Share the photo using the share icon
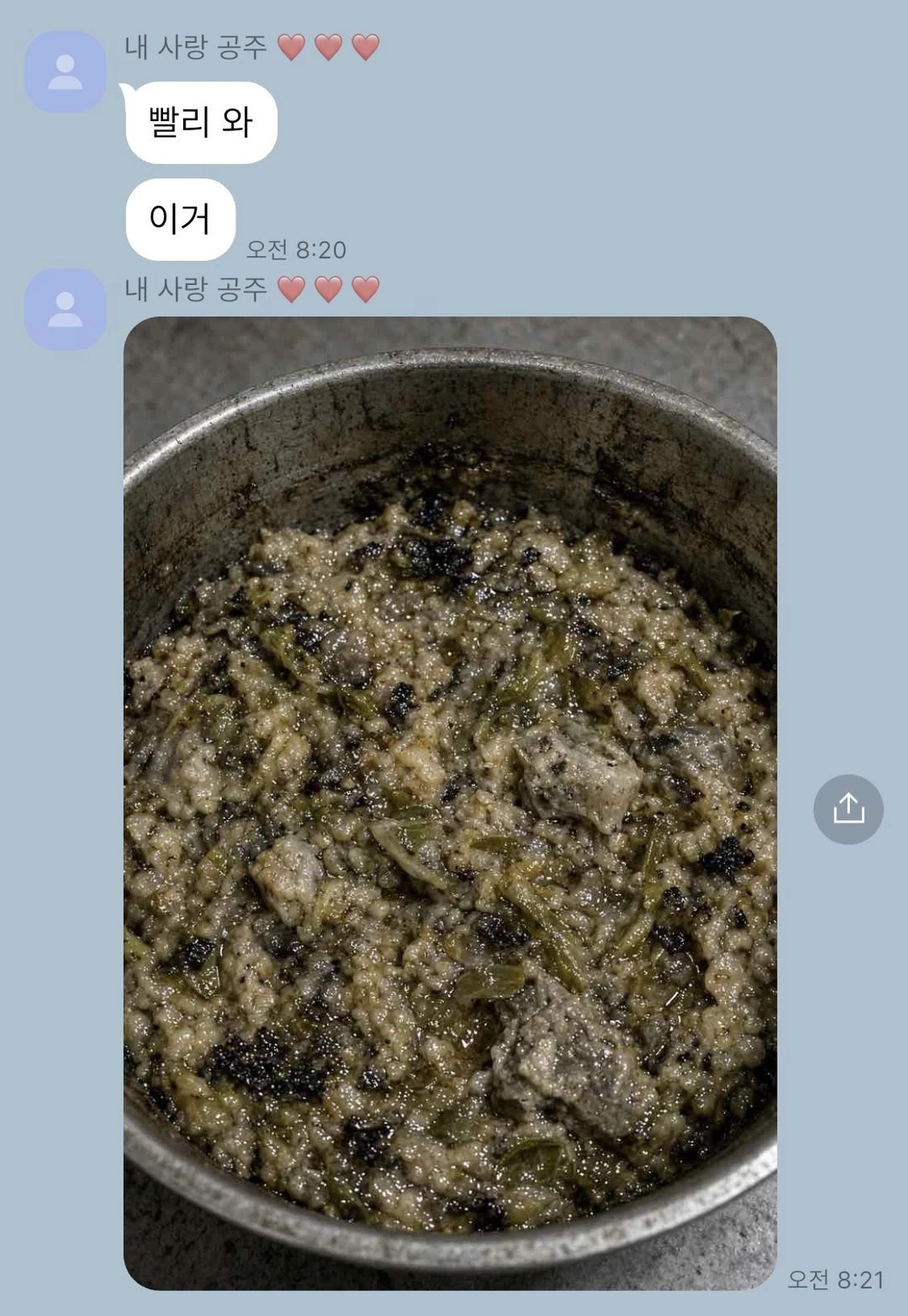The height and width of the screenshot is (1316, 908). click(x=848, y=809)
